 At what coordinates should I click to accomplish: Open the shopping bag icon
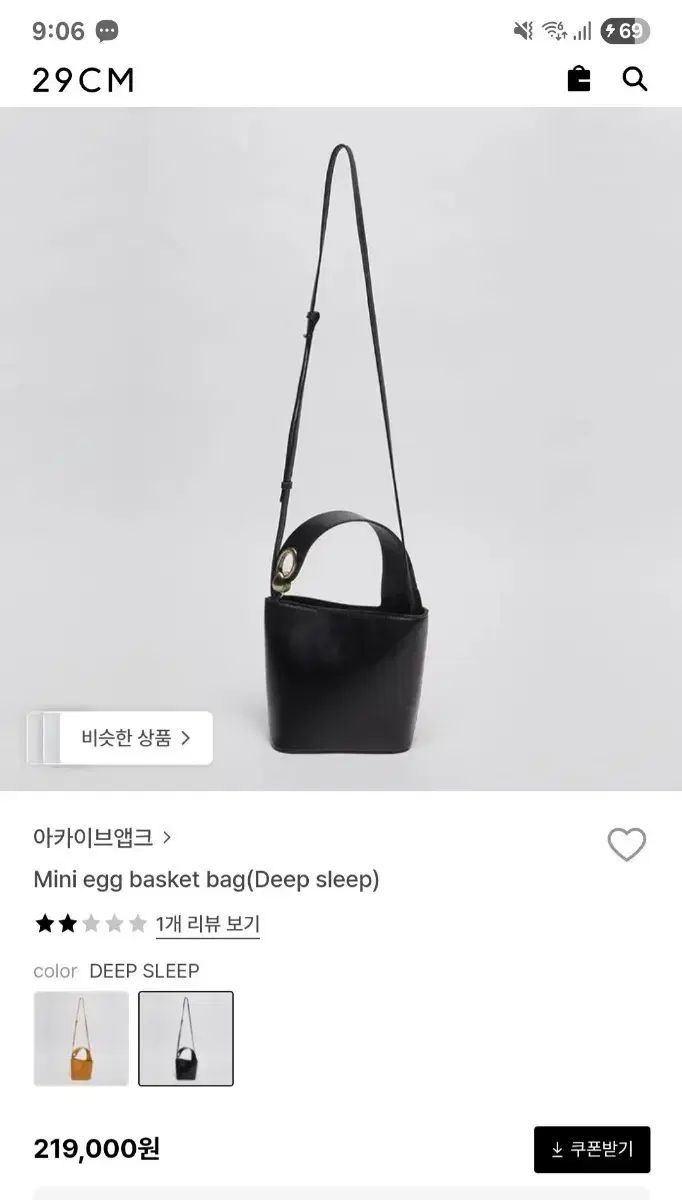point(579,79)
